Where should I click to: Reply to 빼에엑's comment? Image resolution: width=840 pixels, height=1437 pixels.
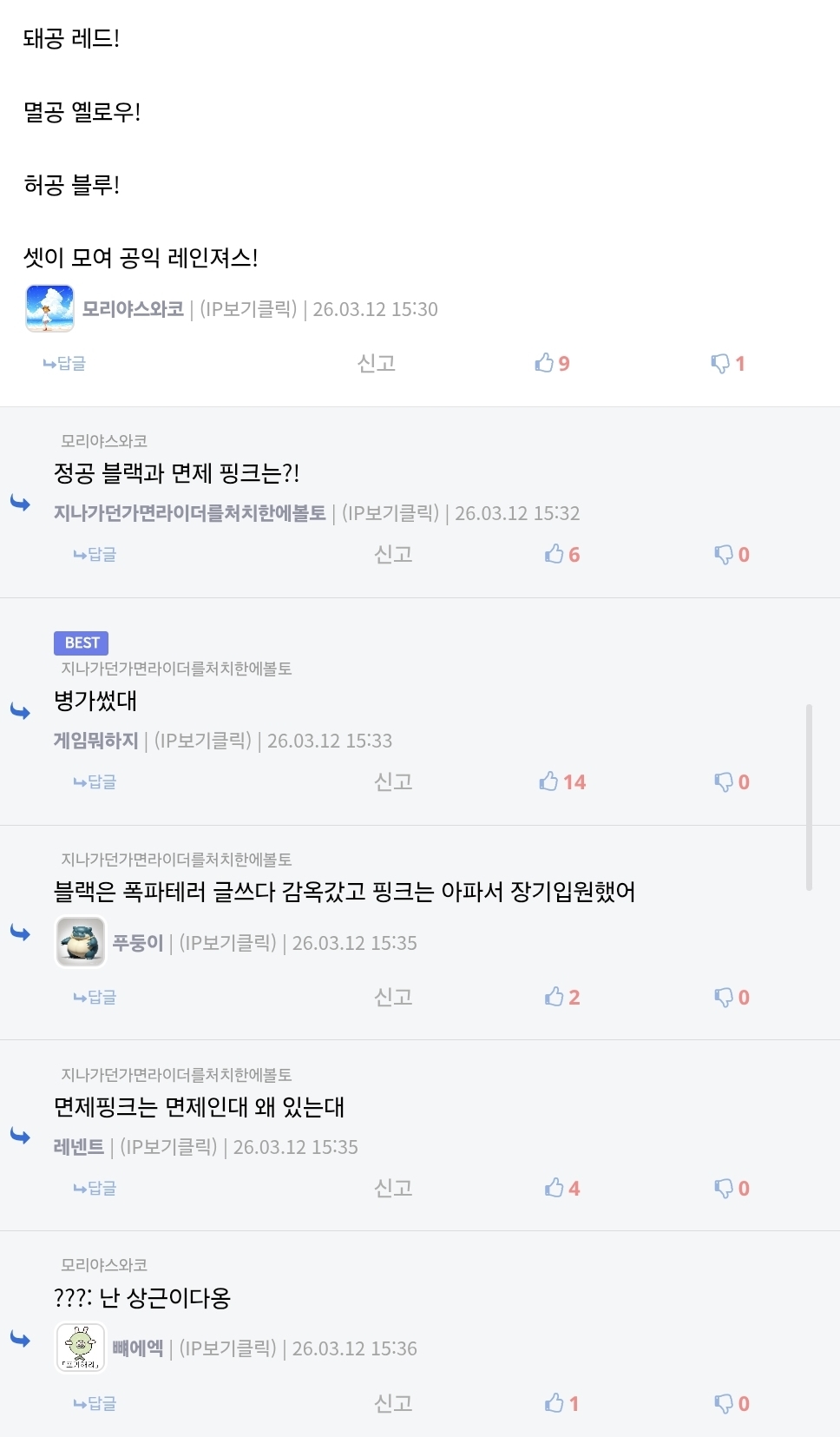pyautogui.click(x=95, y=1403)
